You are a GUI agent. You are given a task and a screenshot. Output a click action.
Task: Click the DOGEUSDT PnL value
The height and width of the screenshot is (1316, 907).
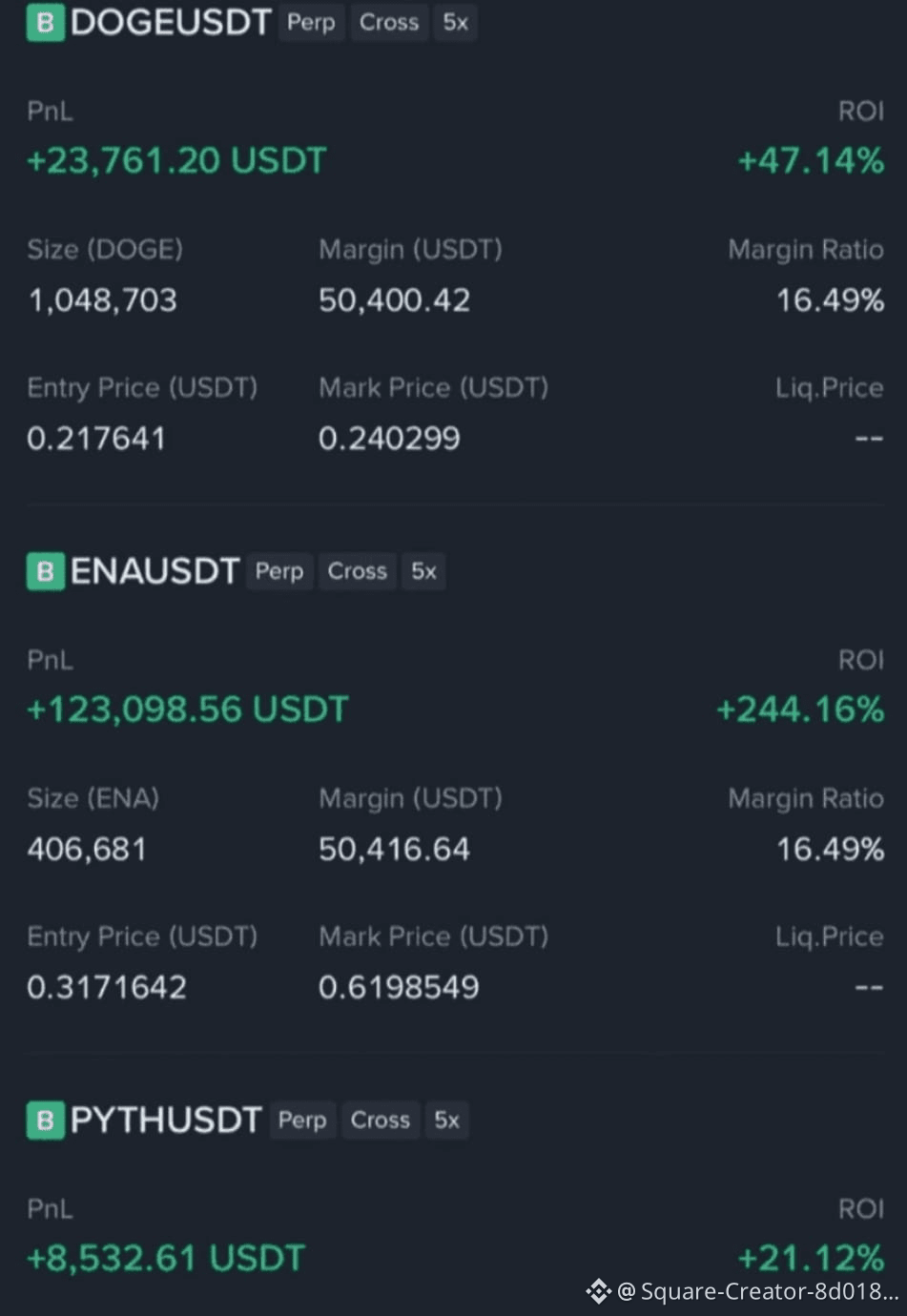click(x=175, y=161)
